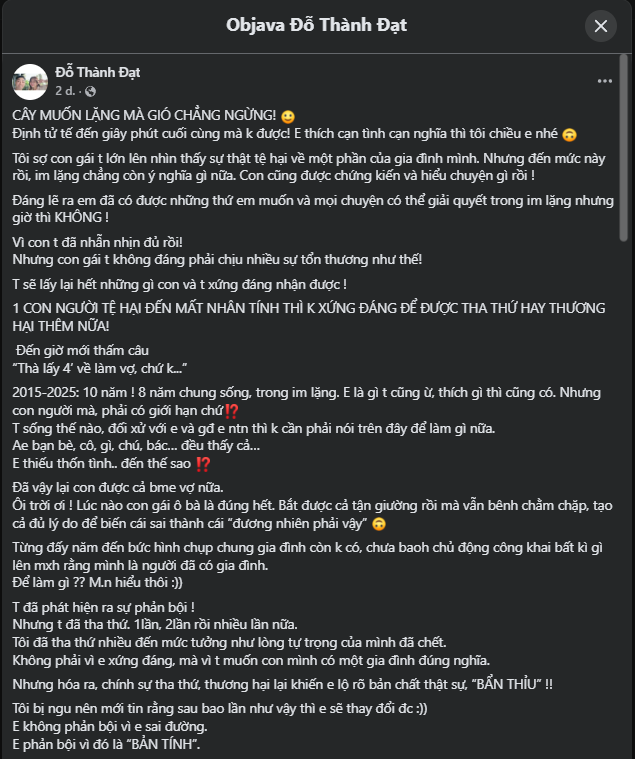This screenshot has height=759, width=635.
Task: Tap Đỗ Thành Đạt's profile picture
Action: click(30, 81)
